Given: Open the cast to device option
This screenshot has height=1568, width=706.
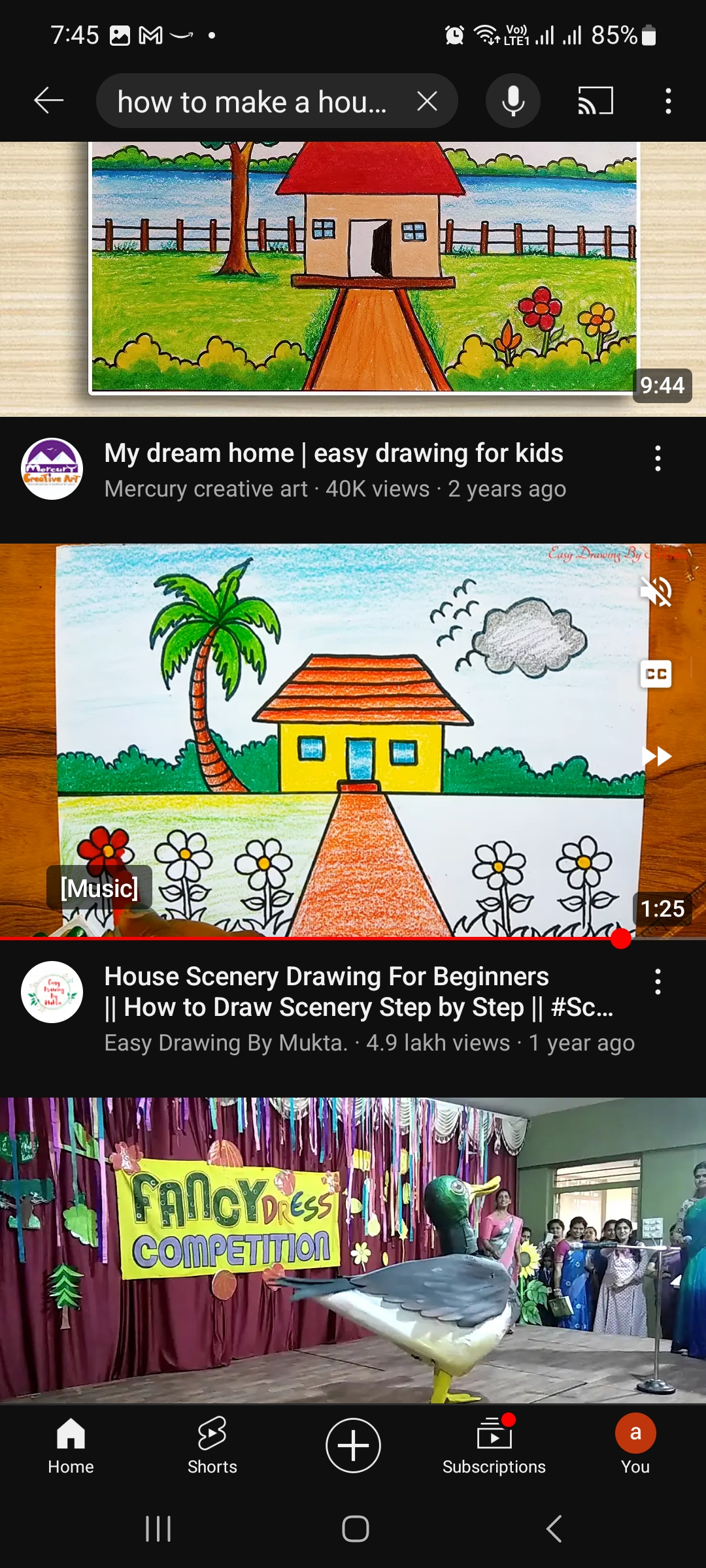Looking at the screenshot, I should (x=595, y=101).
